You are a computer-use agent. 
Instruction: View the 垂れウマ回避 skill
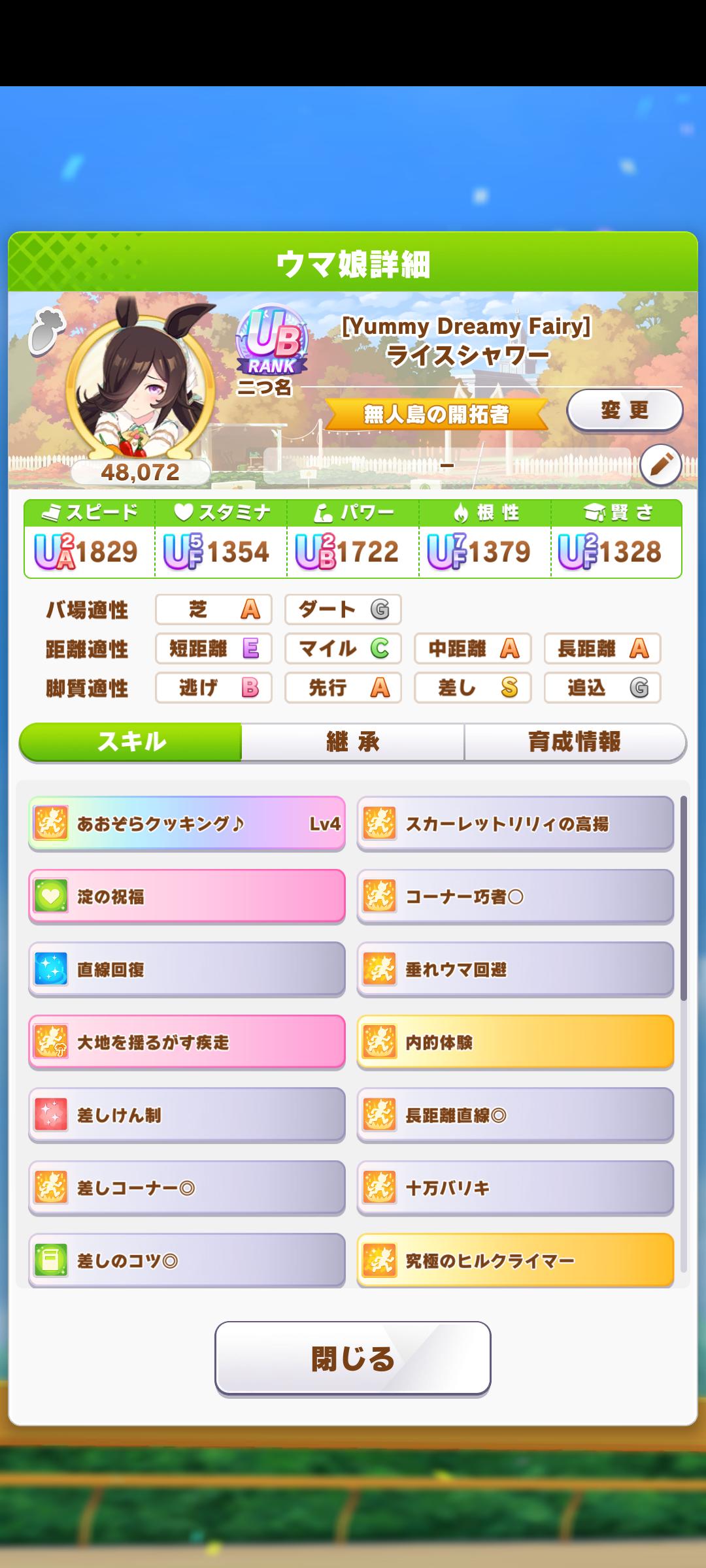click(515, 970)
